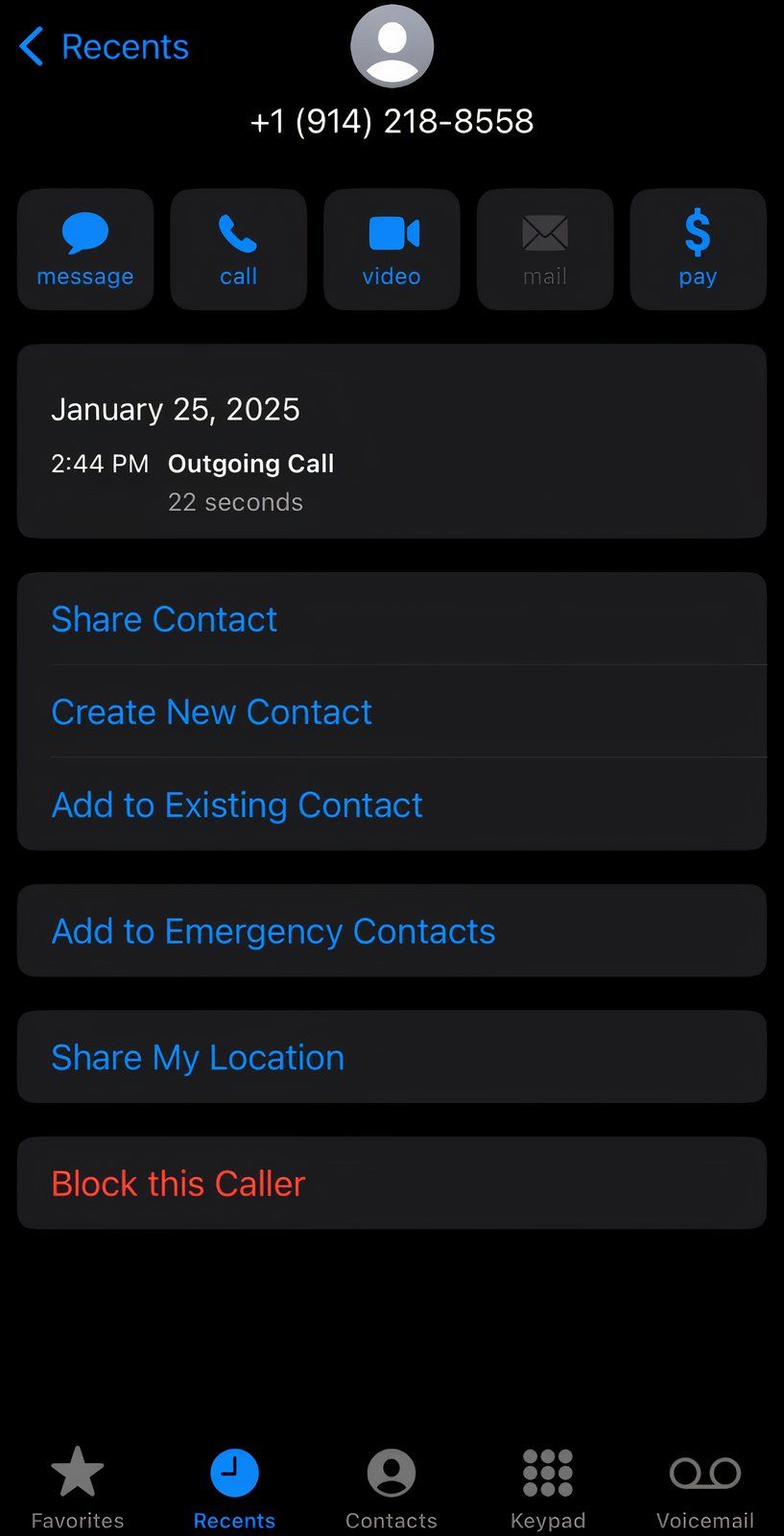Open the Keypad tab
This screenshot has height=1536, width=784.
pos(548,1487)
